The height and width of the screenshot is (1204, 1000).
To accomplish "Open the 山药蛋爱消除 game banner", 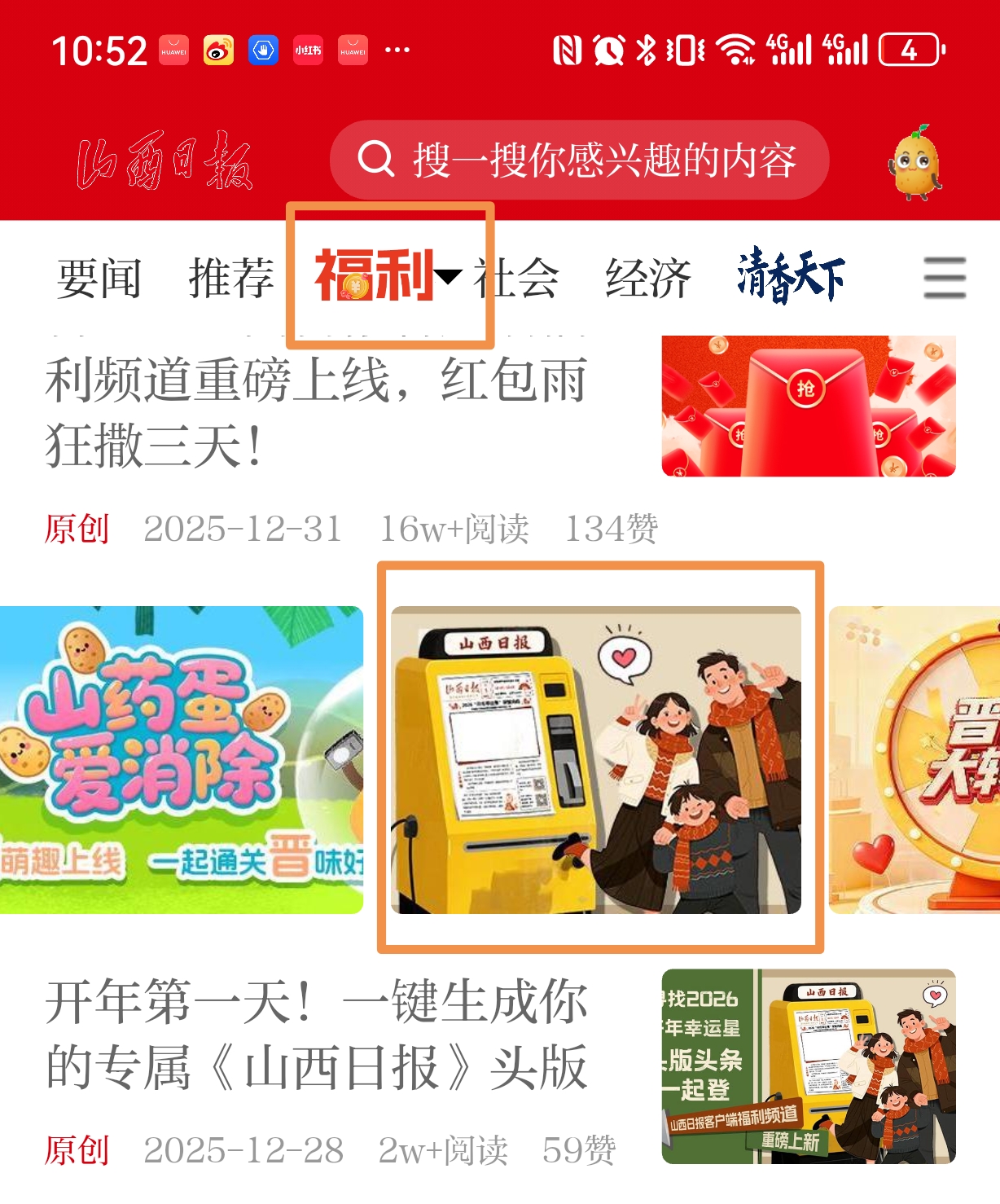I will pyautogui.click(x=181, y=759).
